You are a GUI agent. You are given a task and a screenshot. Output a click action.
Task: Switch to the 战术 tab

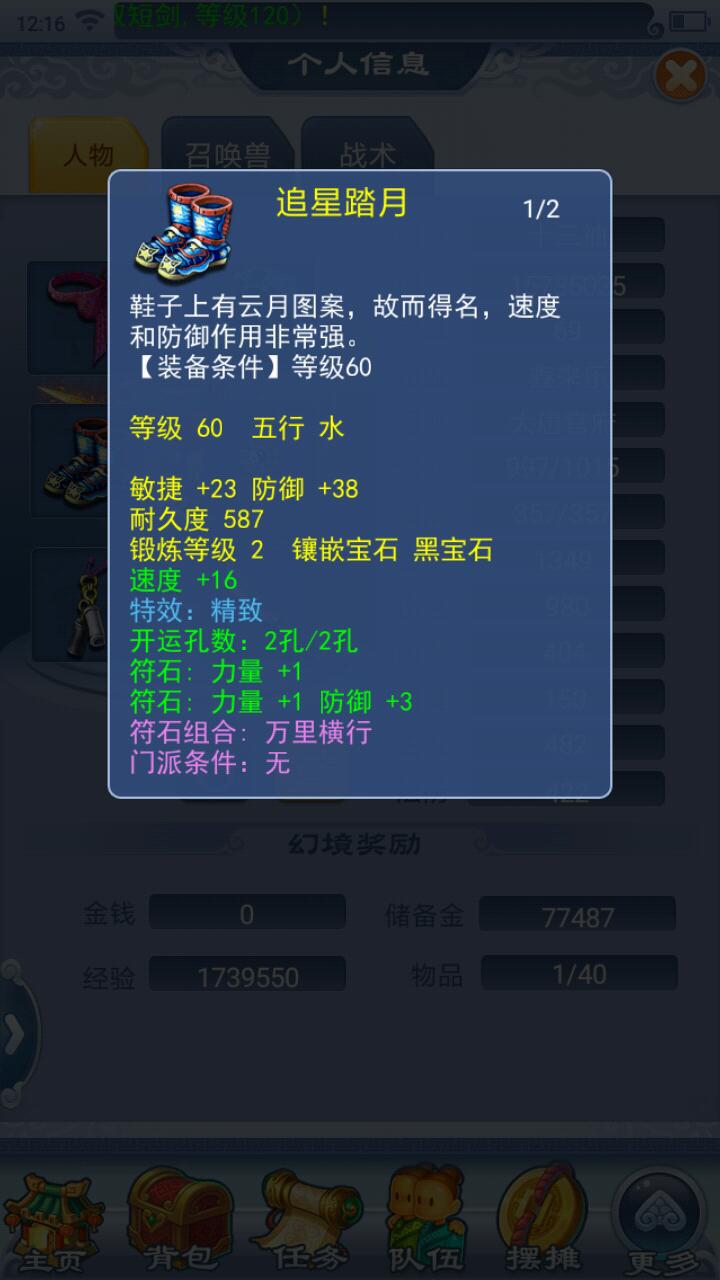point(367,155)
